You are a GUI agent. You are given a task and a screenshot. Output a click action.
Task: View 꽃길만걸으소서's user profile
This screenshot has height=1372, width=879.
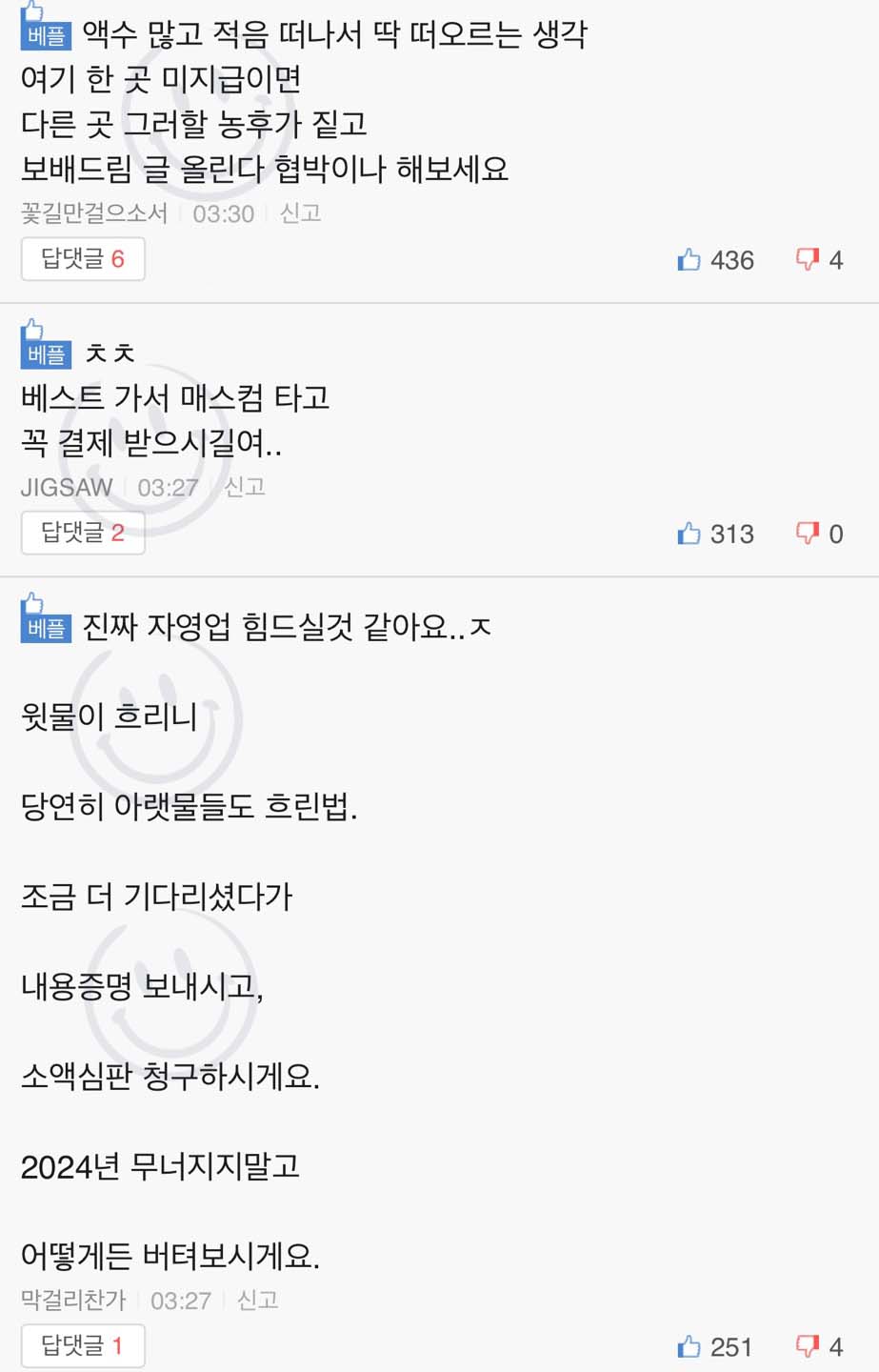pyautogui.click(x=94, y=213)
